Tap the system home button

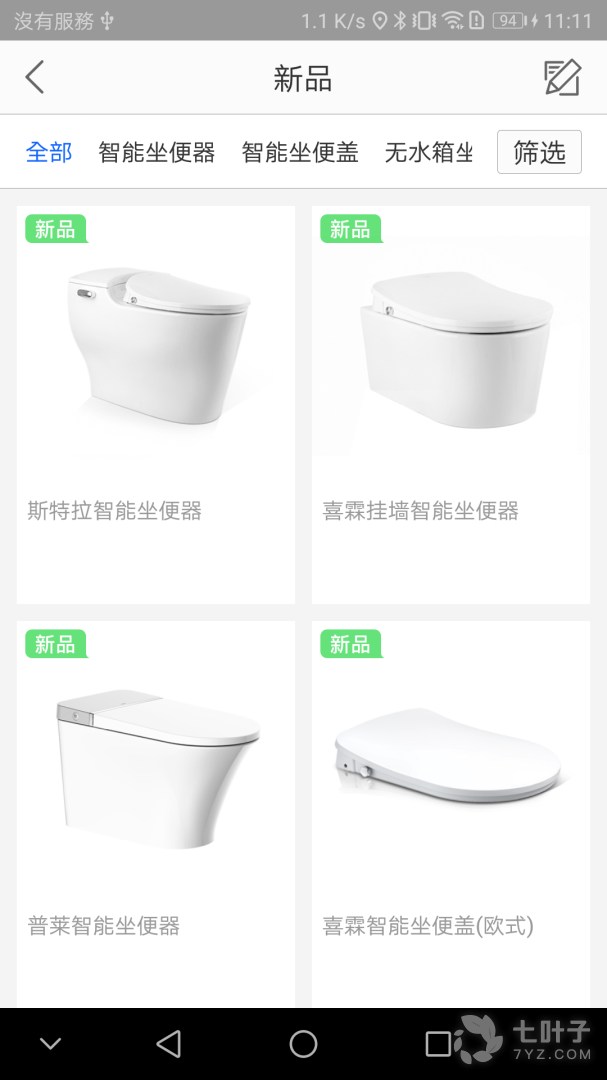tap(303, 1044)
